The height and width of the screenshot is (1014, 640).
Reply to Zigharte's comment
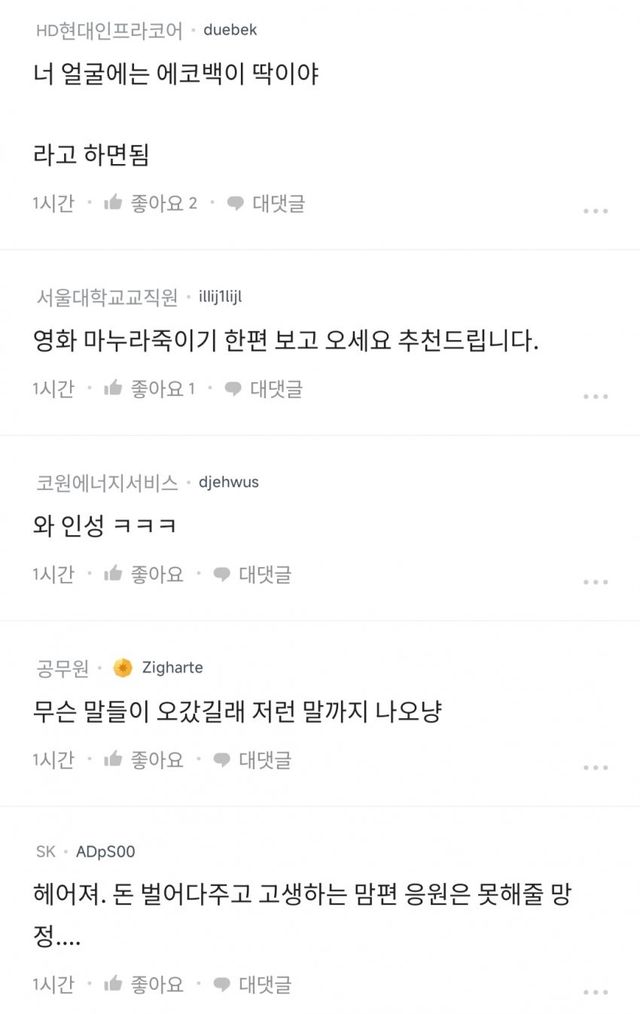[x=252, y=760]
